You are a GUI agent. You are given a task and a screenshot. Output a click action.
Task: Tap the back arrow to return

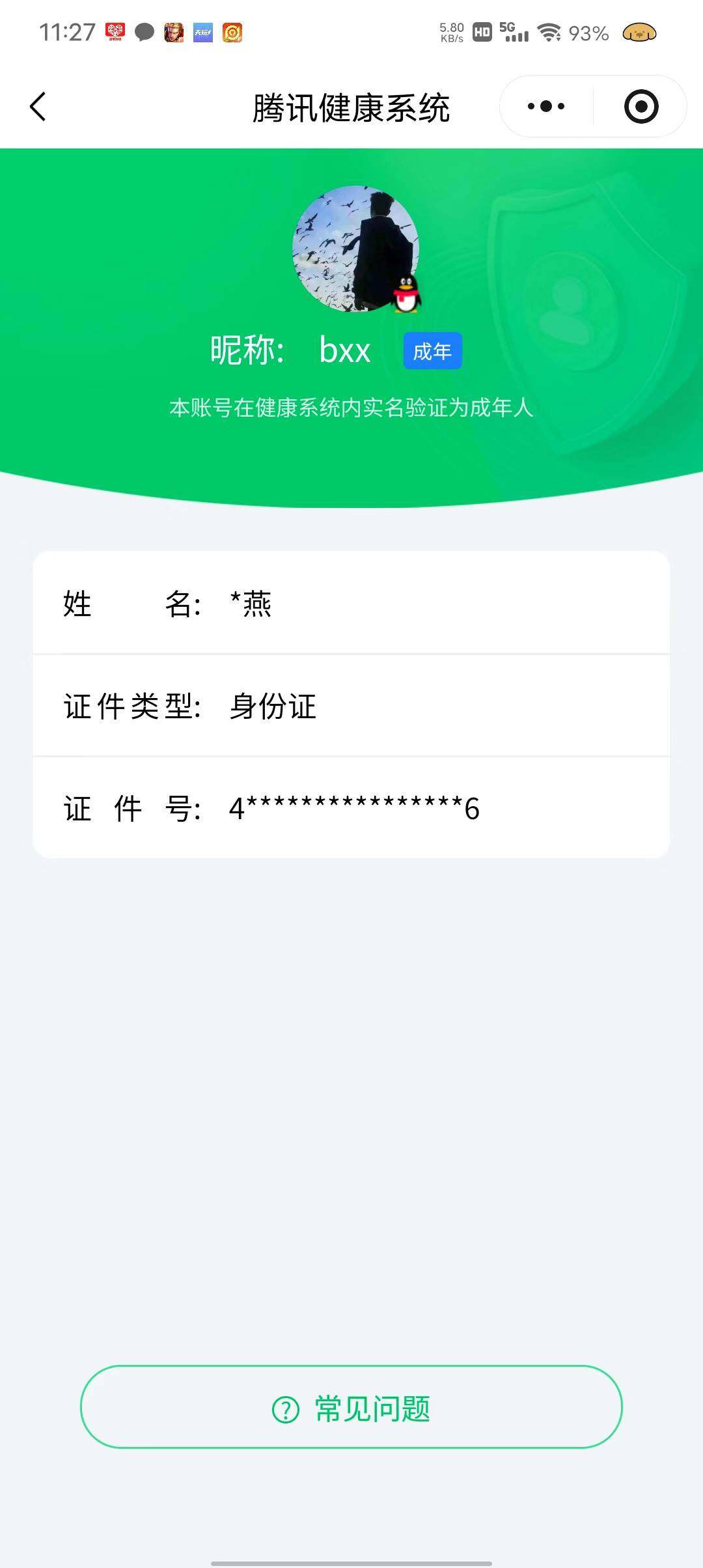tap(38, 106)
